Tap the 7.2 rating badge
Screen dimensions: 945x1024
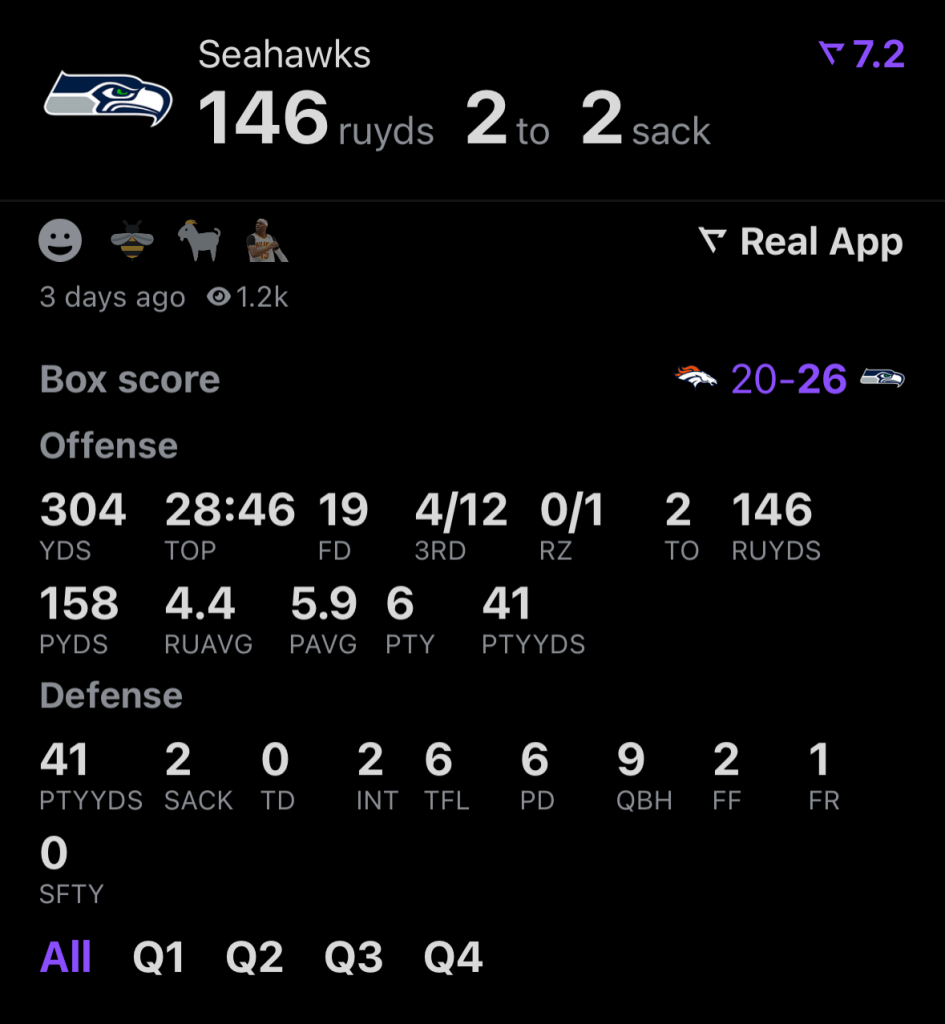point(861,54)
